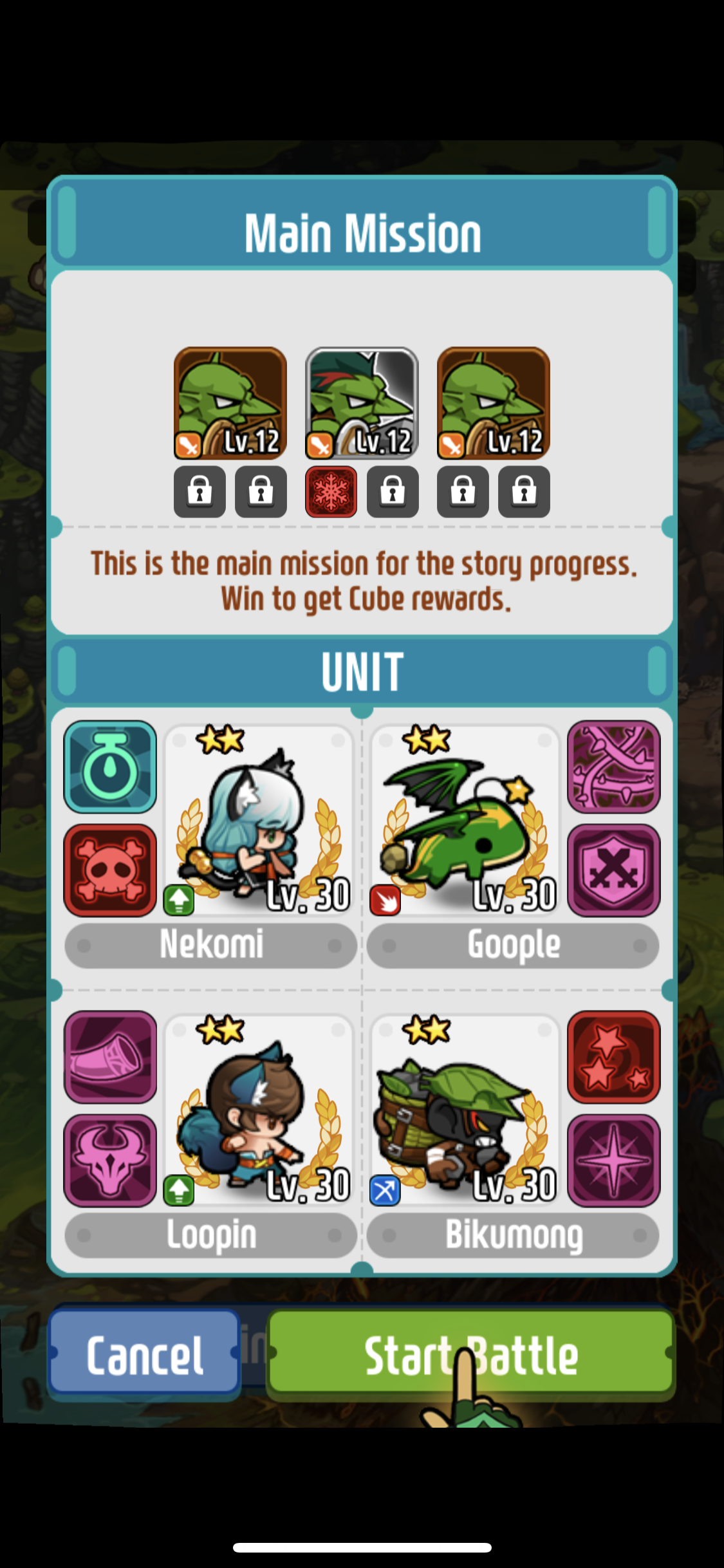This screenshot has width=724, height=1568.
Task: Tap Bikumong's red stars skill icon
Action: (613, 1057)
